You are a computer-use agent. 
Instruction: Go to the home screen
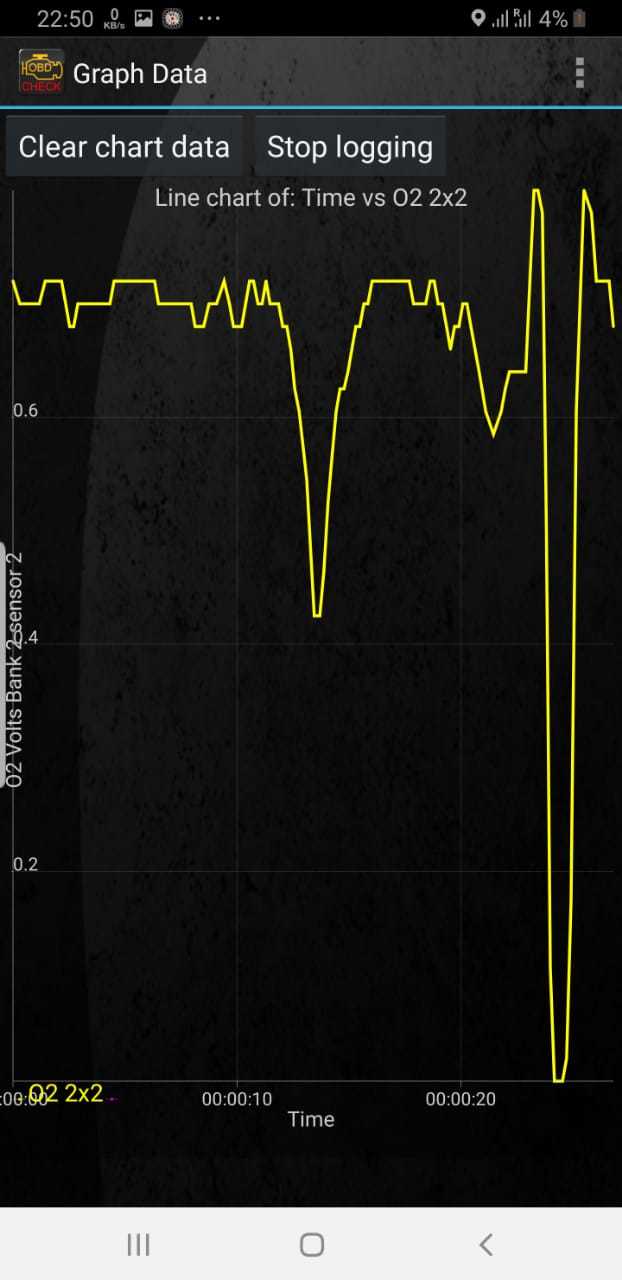coord(312,1244)
